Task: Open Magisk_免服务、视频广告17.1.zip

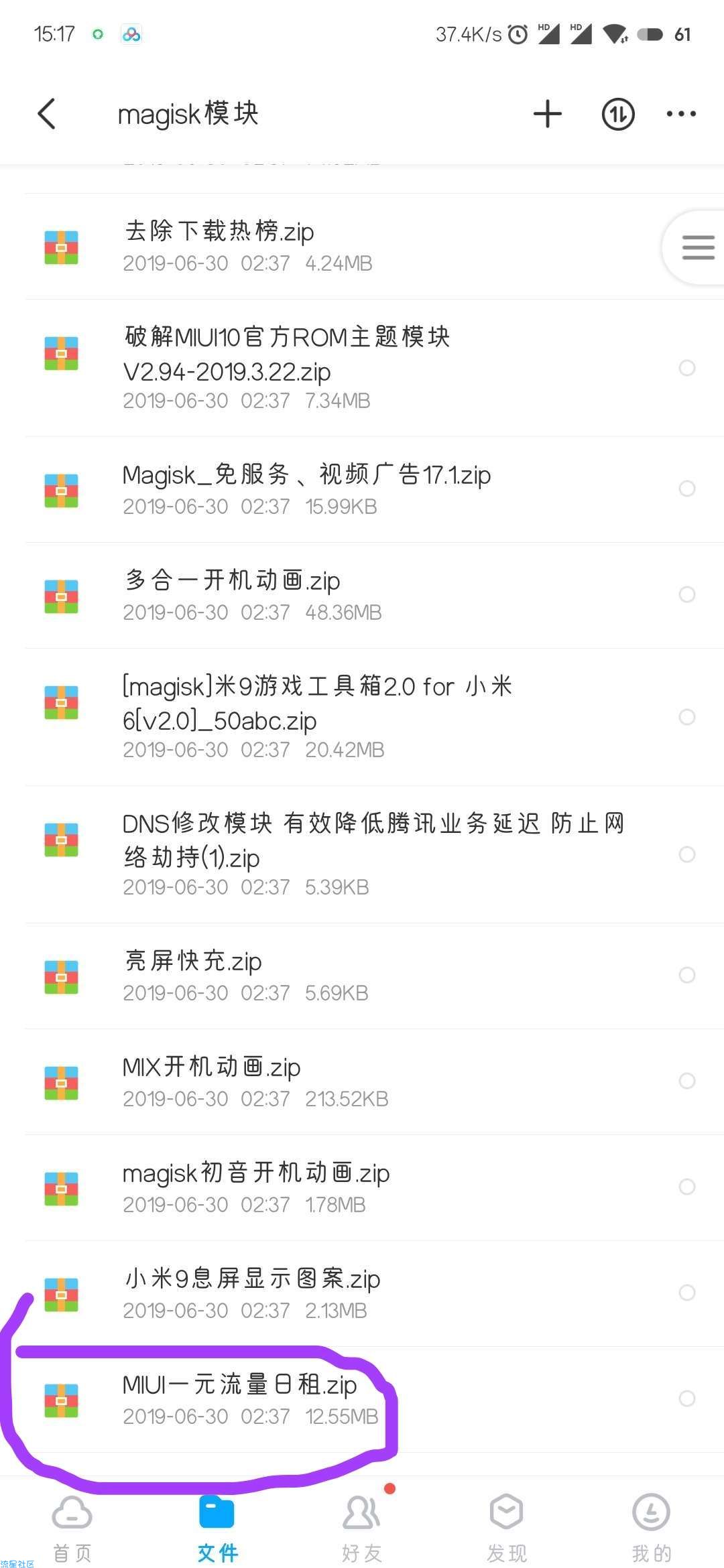Action: tap(362, 489)
